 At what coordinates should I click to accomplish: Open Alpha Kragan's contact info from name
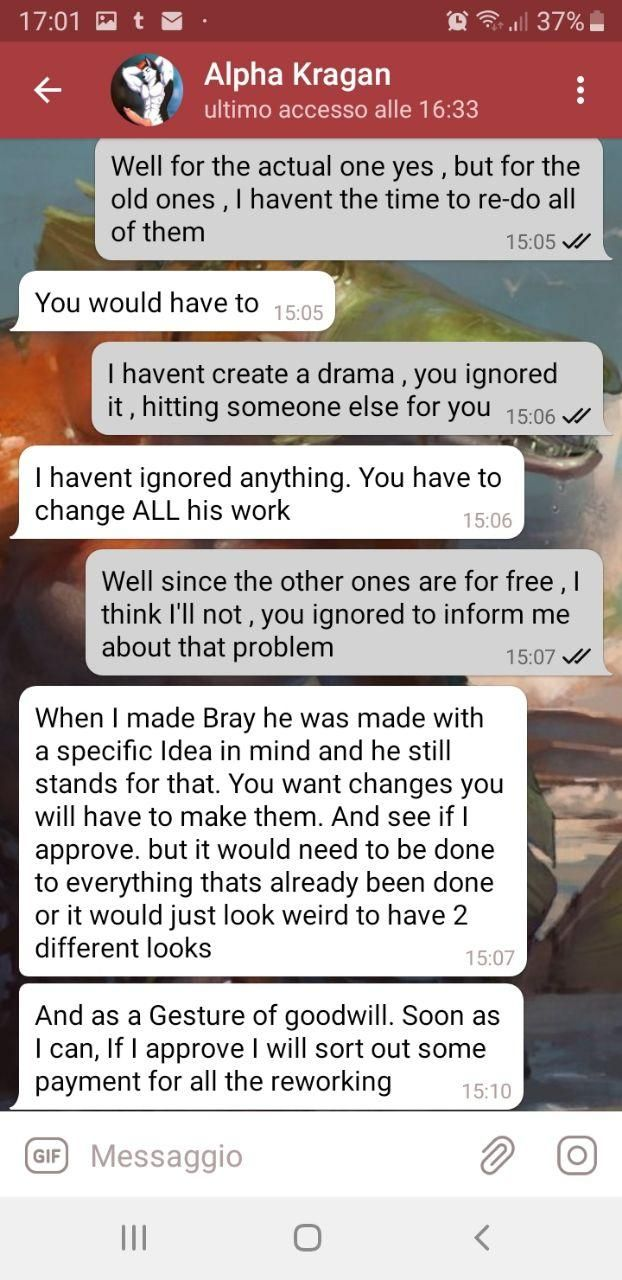pyautogui.click(x=297, y=75)
